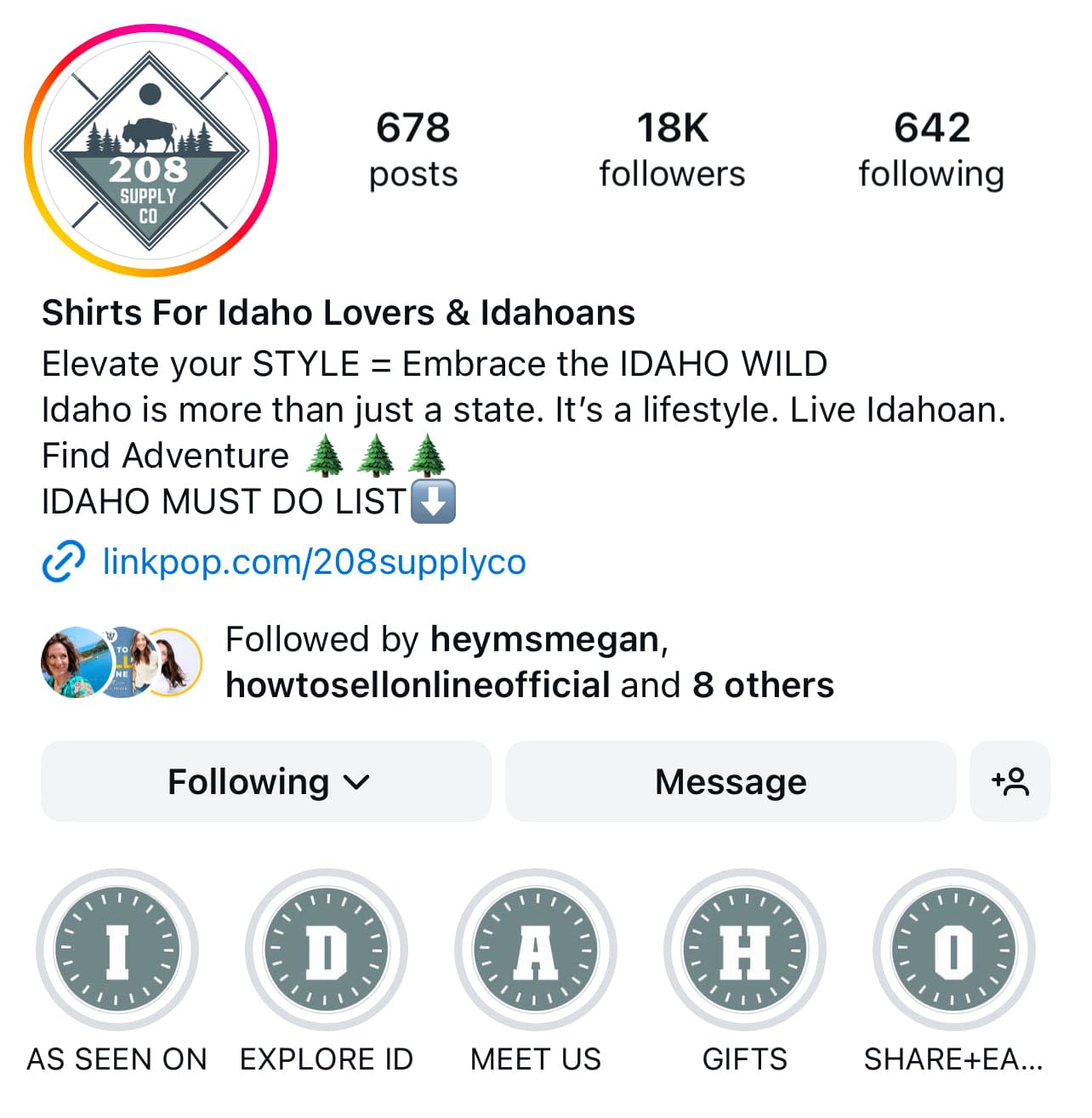This screenshot has height=1118, width=1092.
Task: Open the GIFTS story highlight
Action: pyautogui.click(x=745, y=950)
